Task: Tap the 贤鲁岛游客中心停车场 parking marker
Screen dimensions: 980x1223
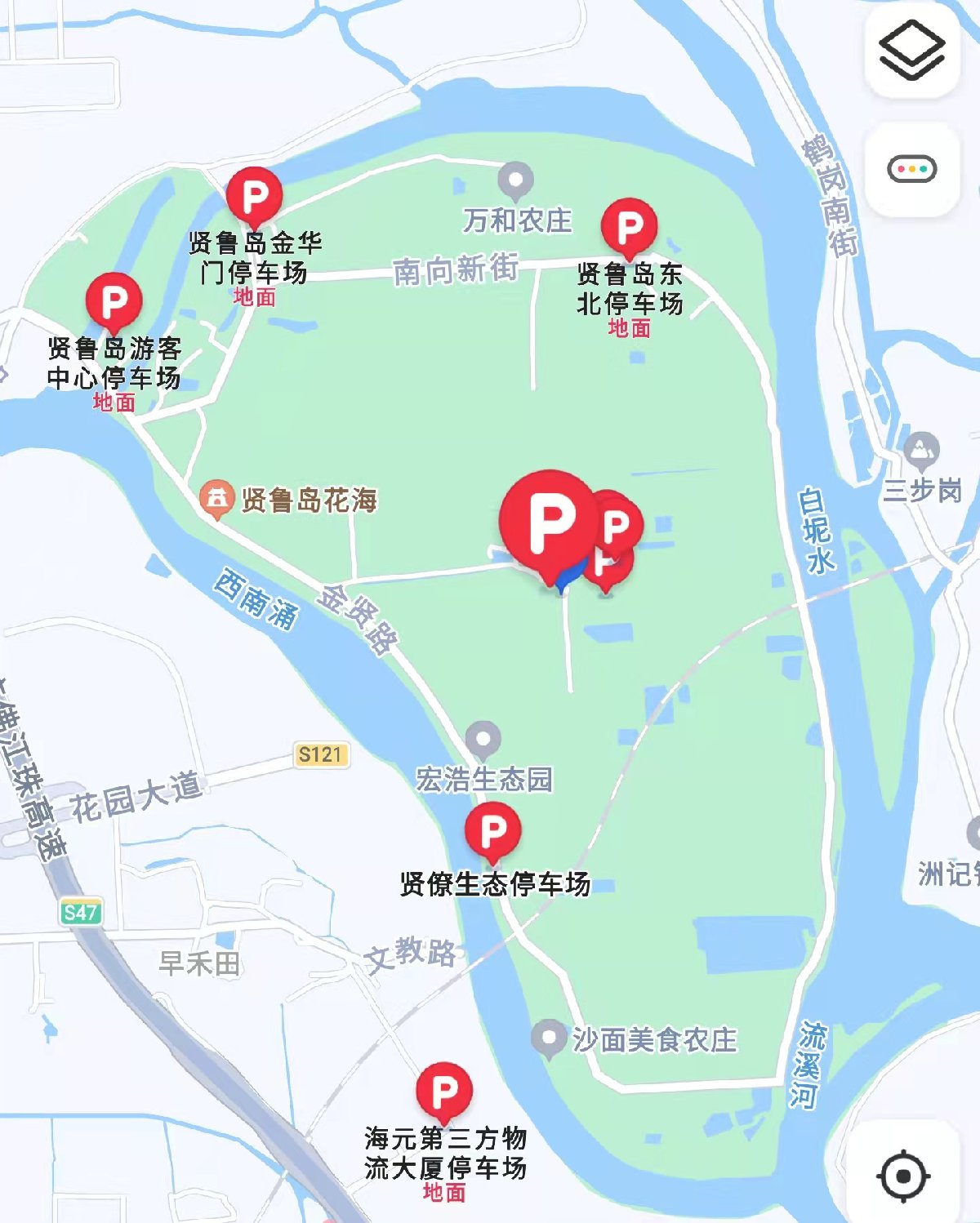Action: click(x=114, y=301)
